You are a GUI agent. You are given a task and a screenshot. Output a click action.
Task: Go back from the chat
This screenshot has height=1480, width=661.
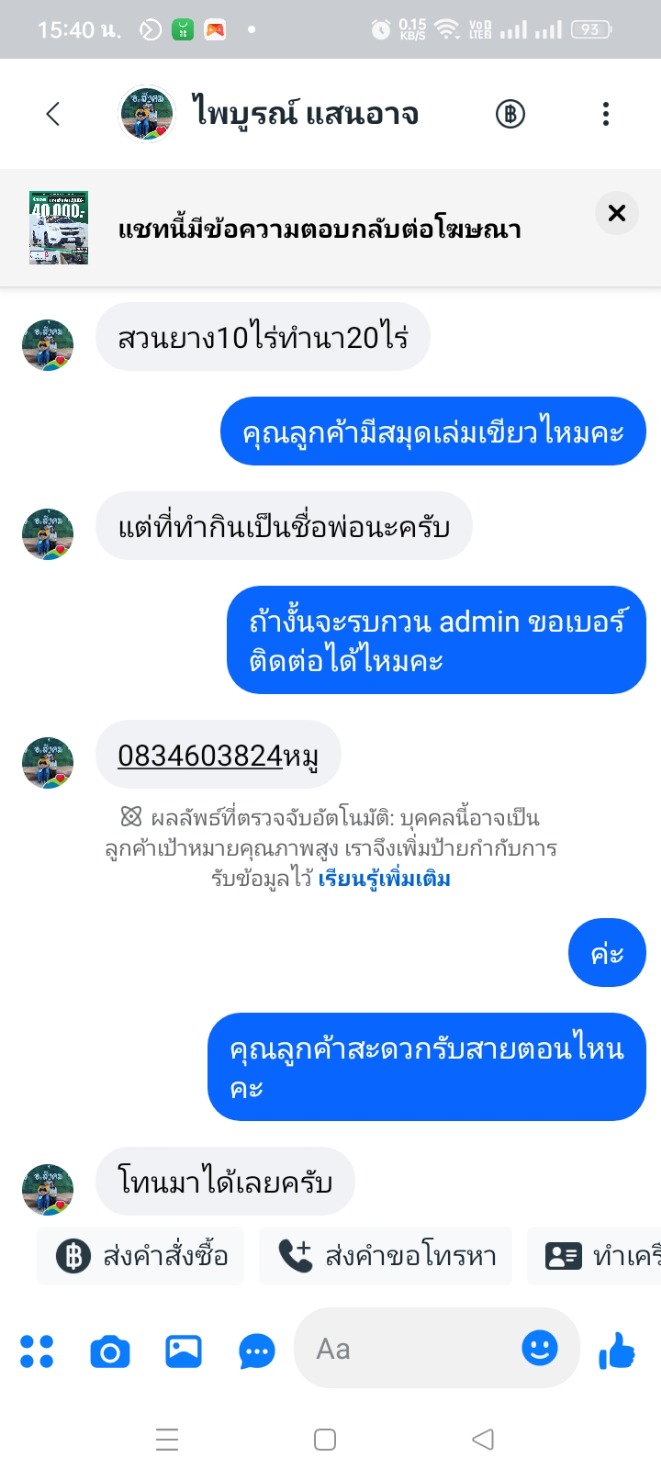pos(53,114)
